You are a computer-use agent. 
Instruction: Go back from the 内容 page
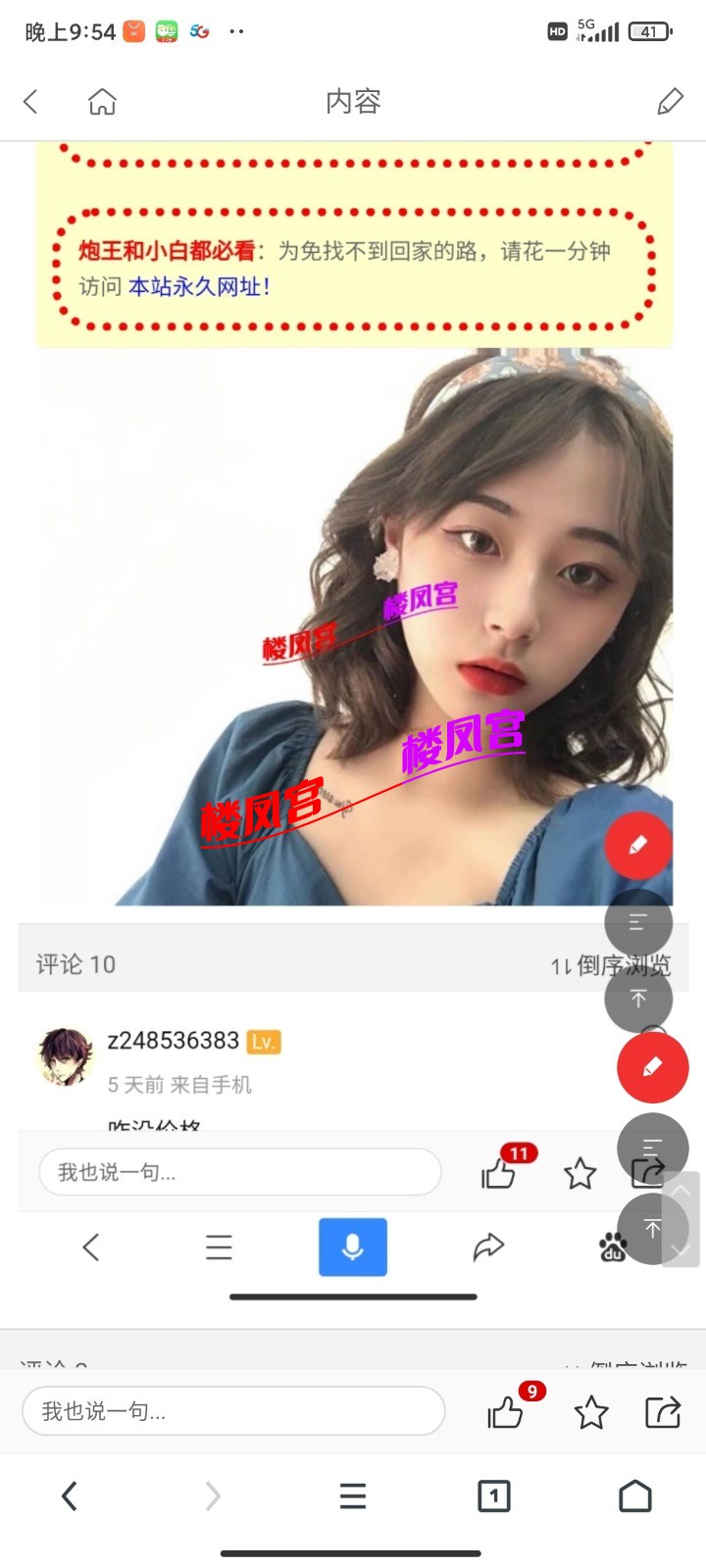click(31, 101)
